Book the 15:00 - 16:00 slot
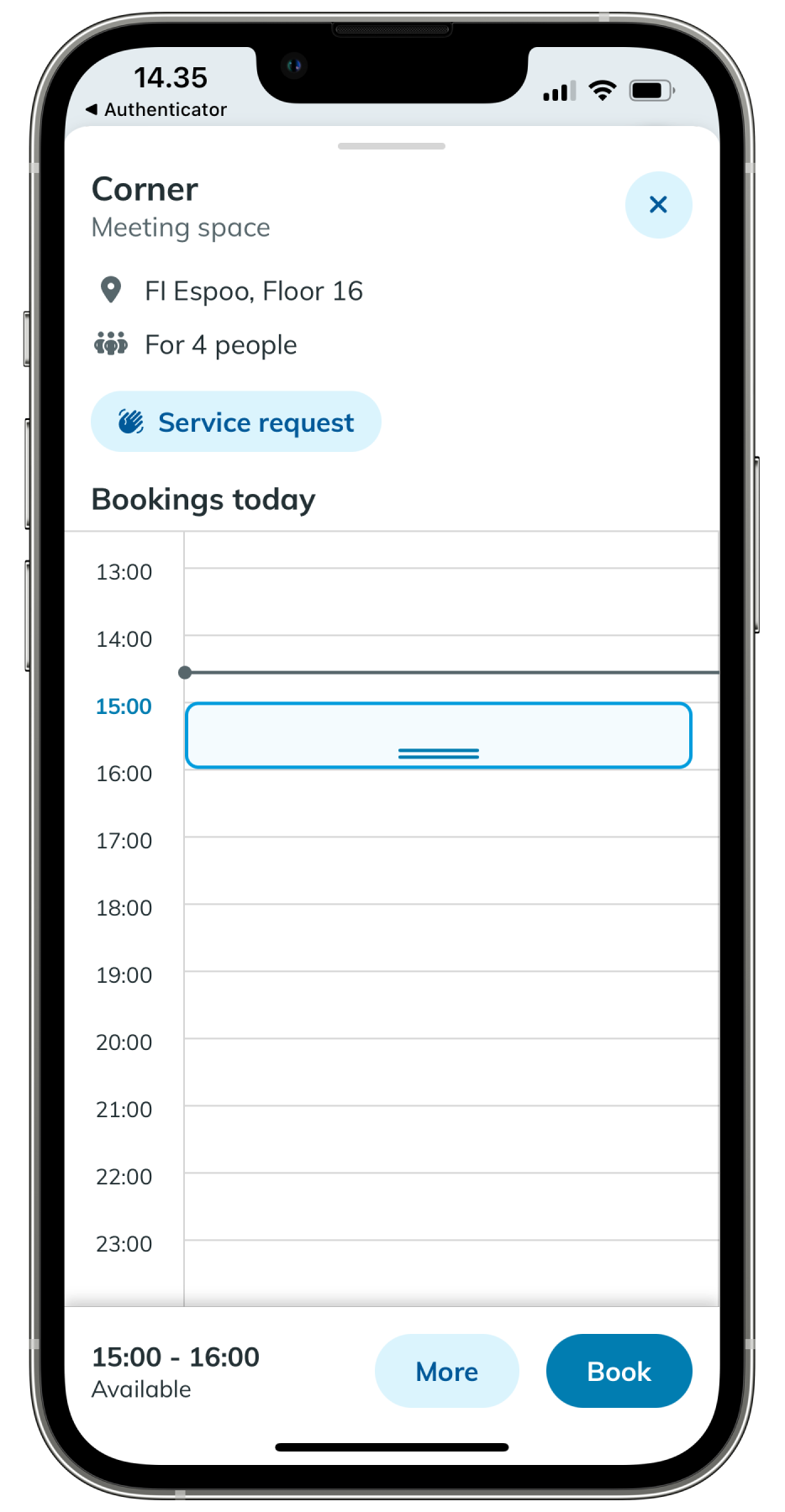This screenshot has width=785, height=1512. [619, 1371]
